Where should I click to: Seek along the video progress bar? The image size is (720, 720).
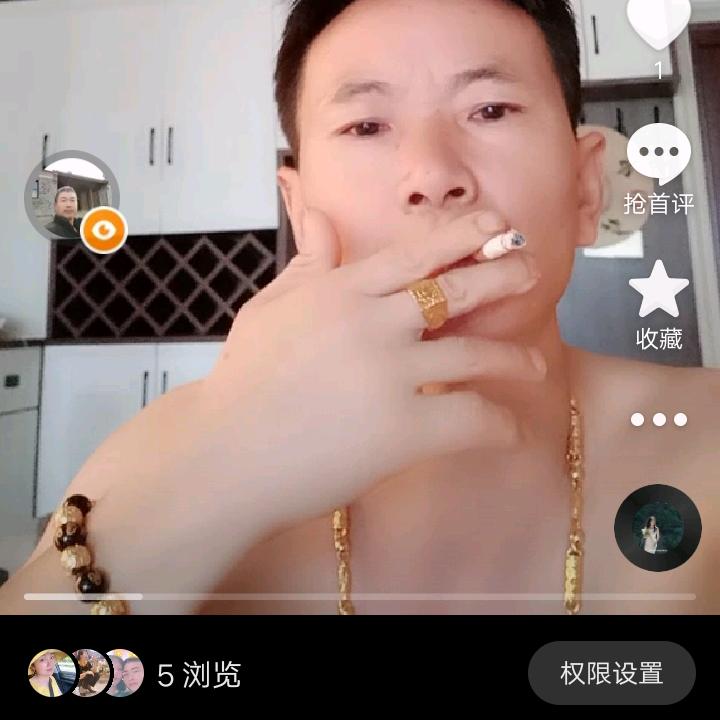point(360,596)
